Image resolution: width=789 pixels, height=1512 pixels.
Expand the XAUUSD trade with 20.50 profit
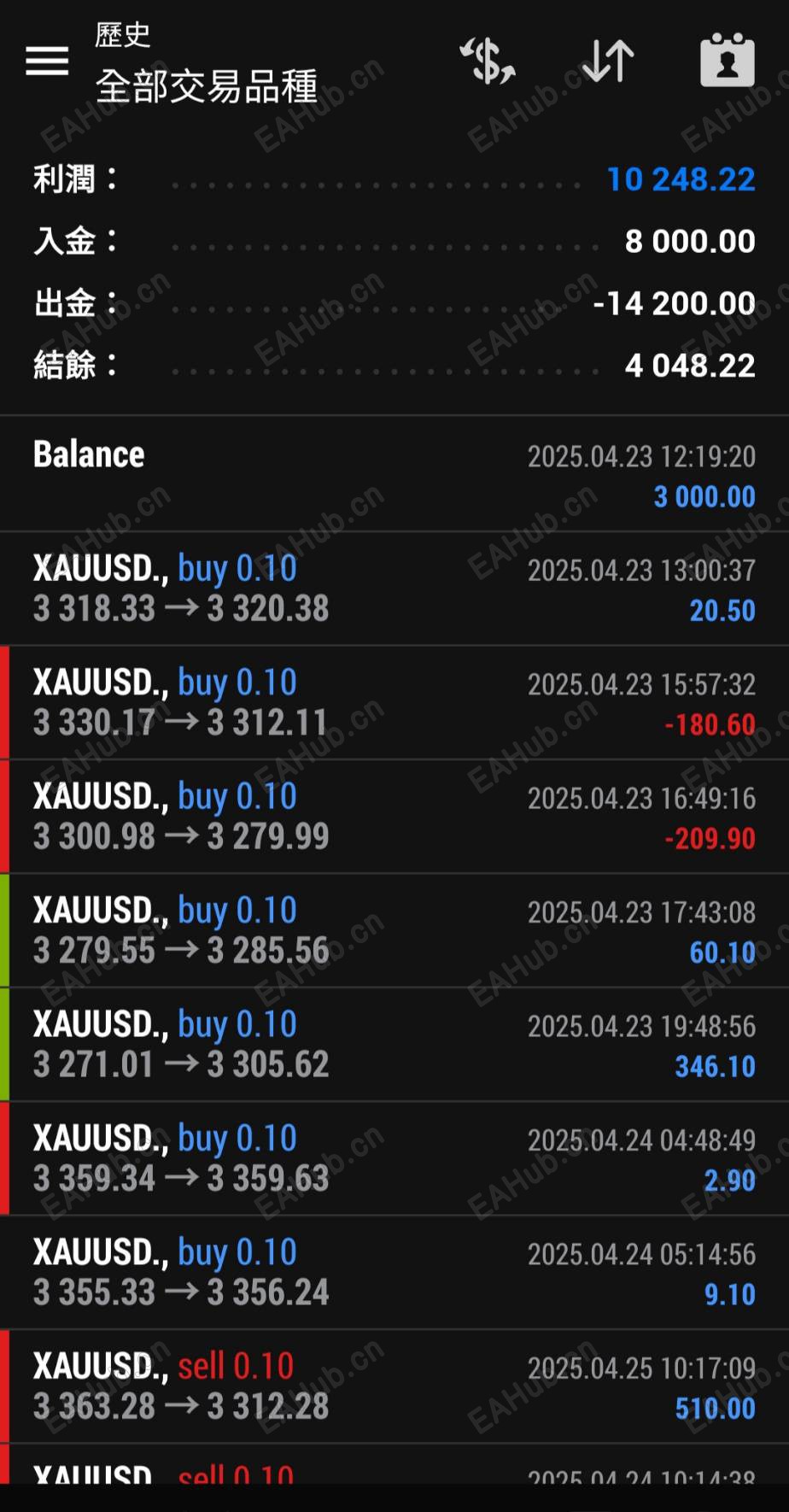(x=394, y=589)
